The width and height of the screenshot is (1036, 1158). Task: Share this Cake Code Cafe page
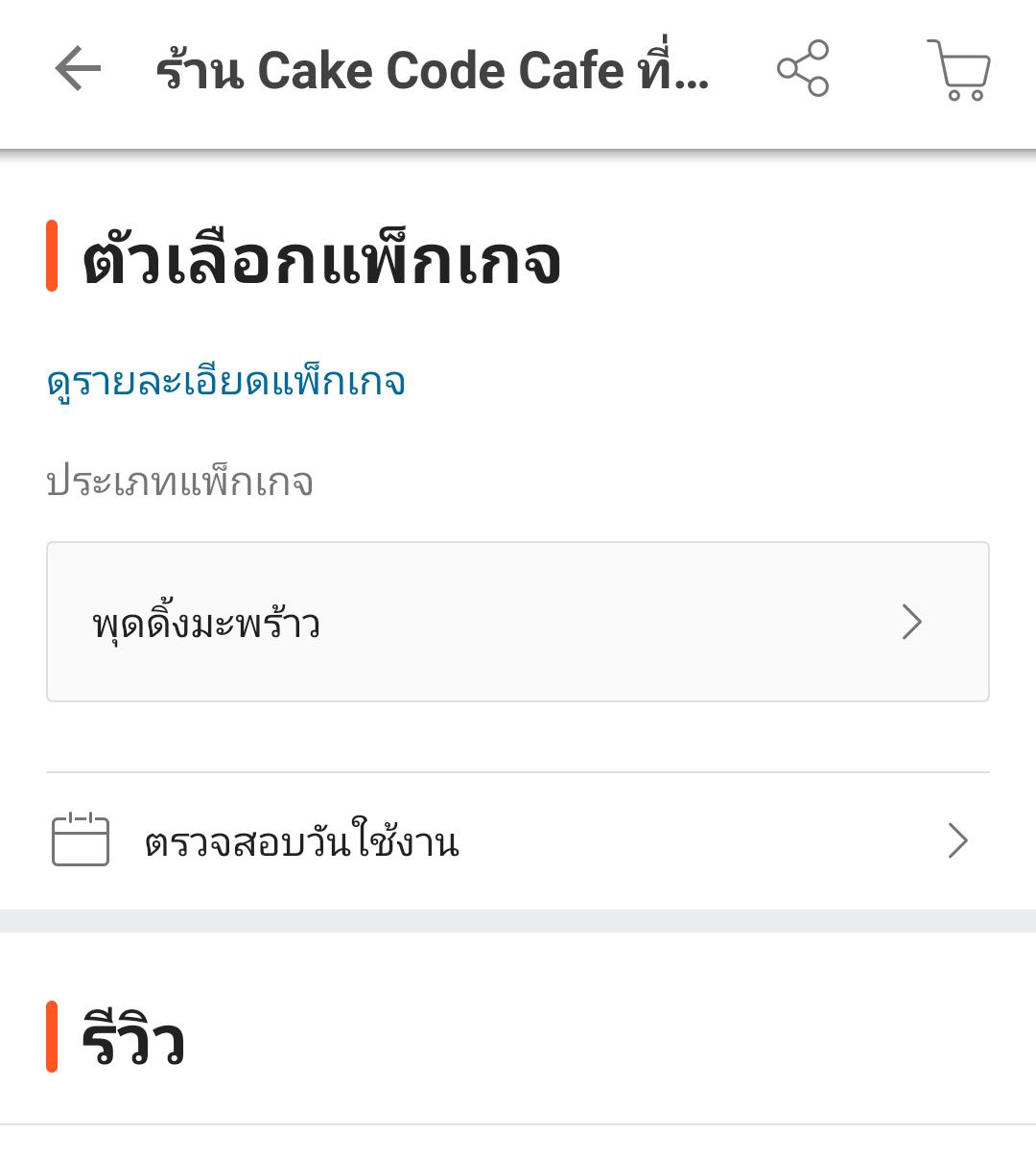pos(802,69)
